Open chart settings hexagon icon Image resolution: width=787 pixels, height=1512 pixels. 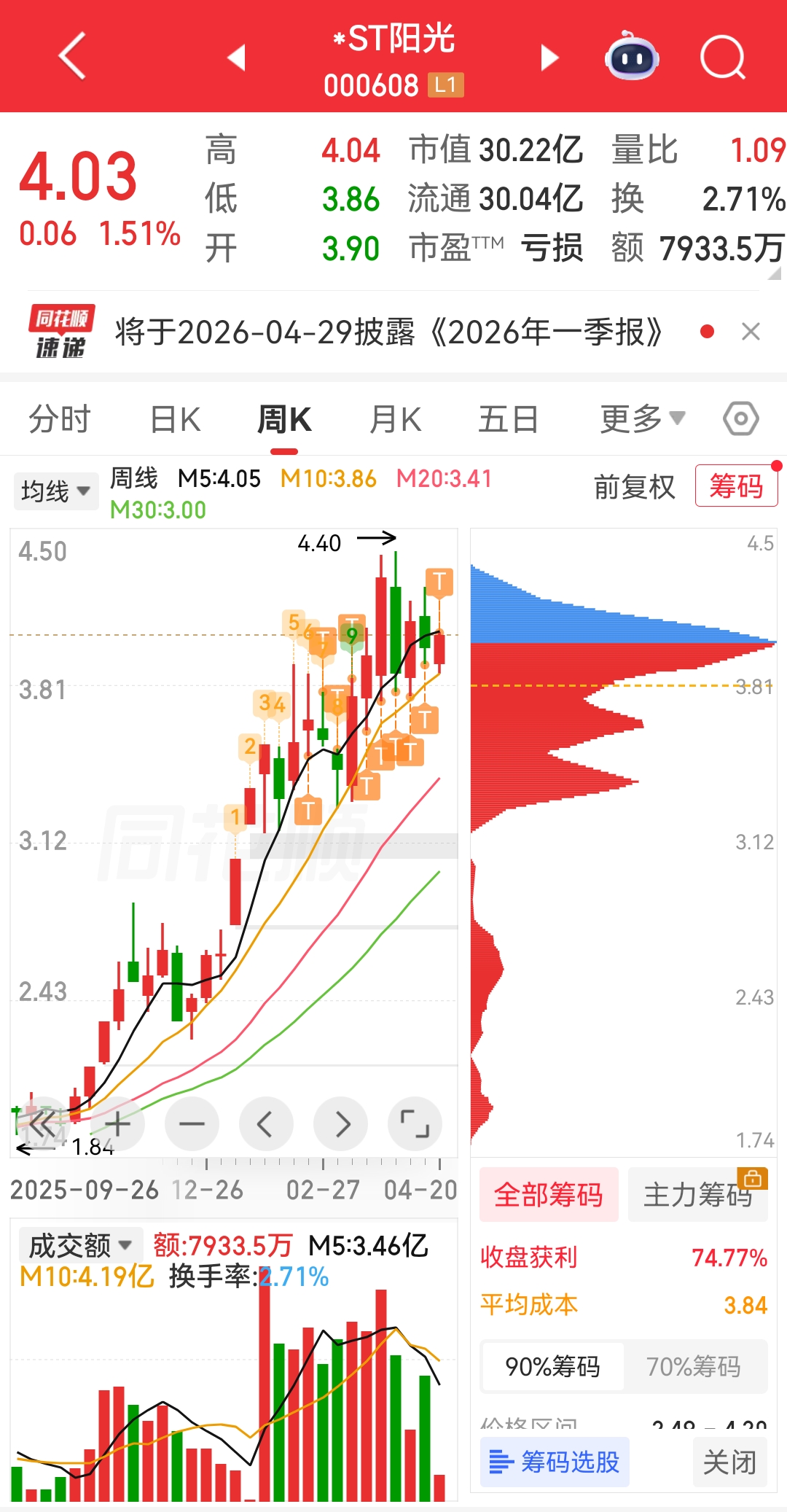pyautogui.click(x=741, y=418)
